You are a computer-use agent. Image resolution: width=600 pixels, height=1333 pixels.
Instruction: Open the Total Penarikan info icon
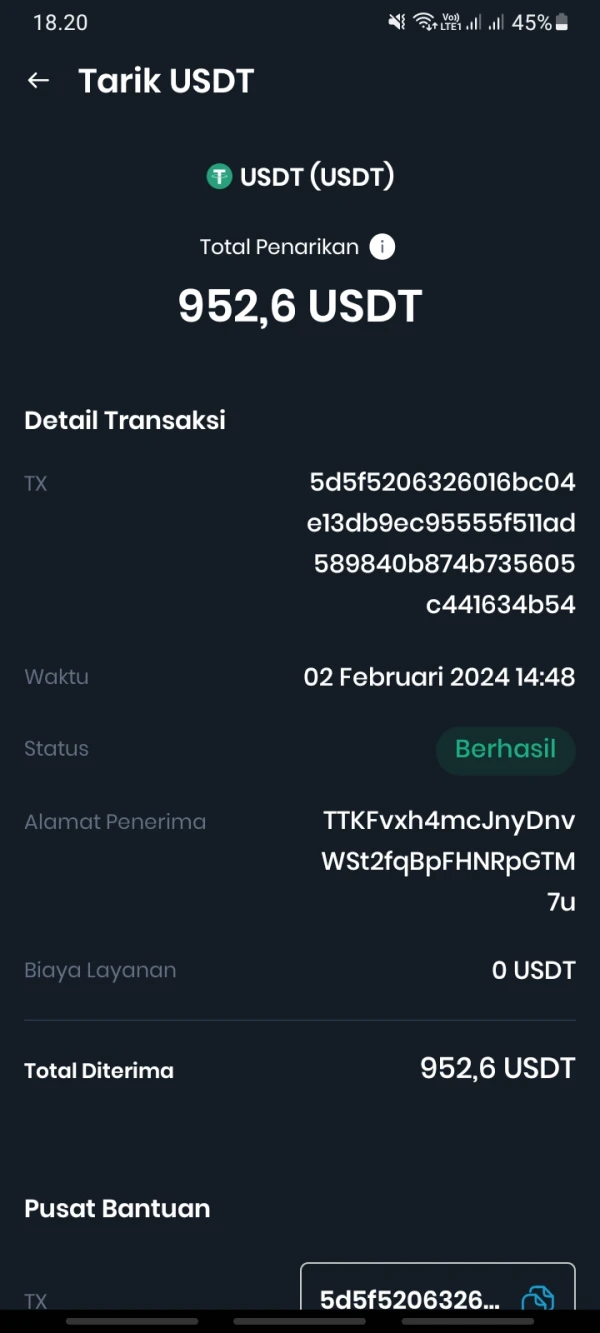[382, 247]
